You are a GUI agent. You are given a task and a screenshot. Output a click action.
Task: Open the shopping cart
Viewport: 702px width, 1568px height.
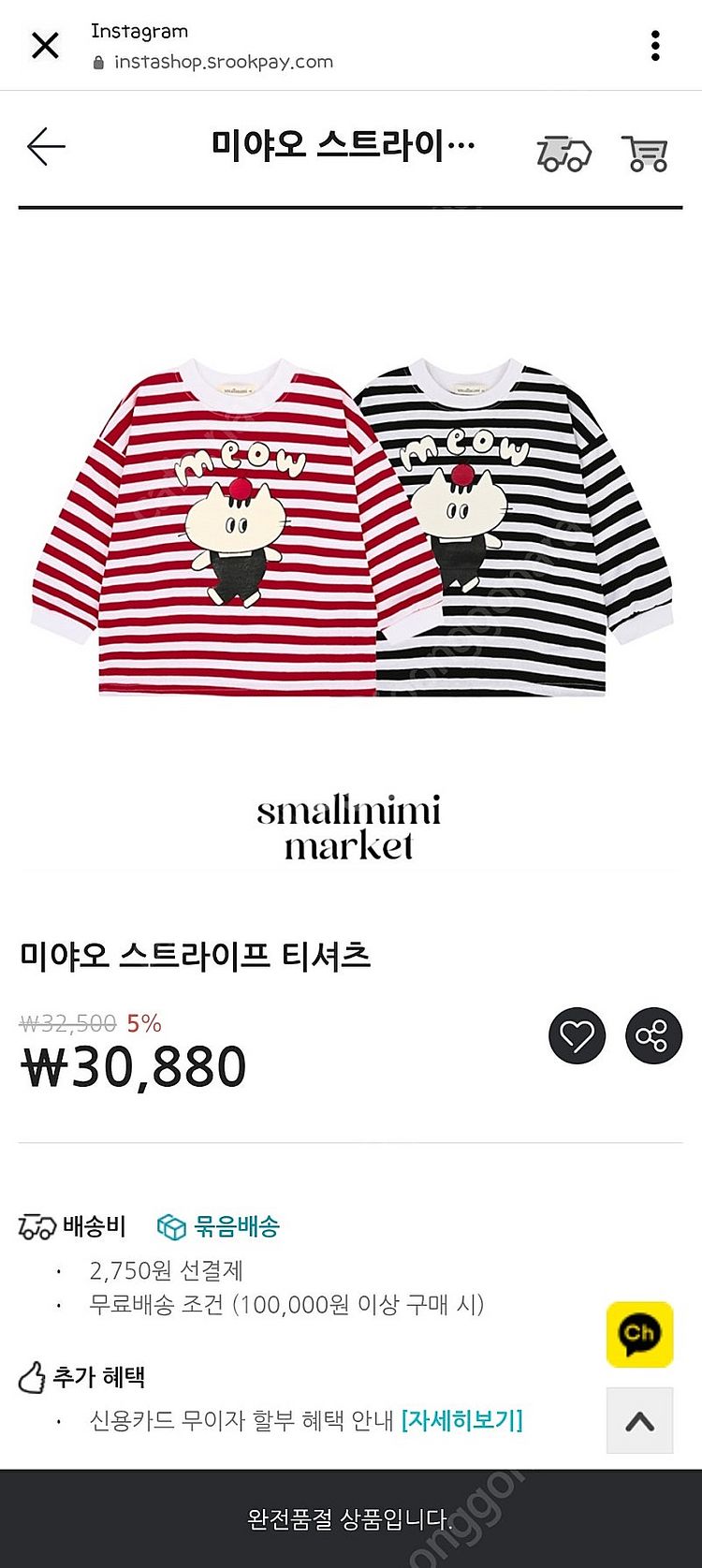pyautogui.click(x=645, y=153)
